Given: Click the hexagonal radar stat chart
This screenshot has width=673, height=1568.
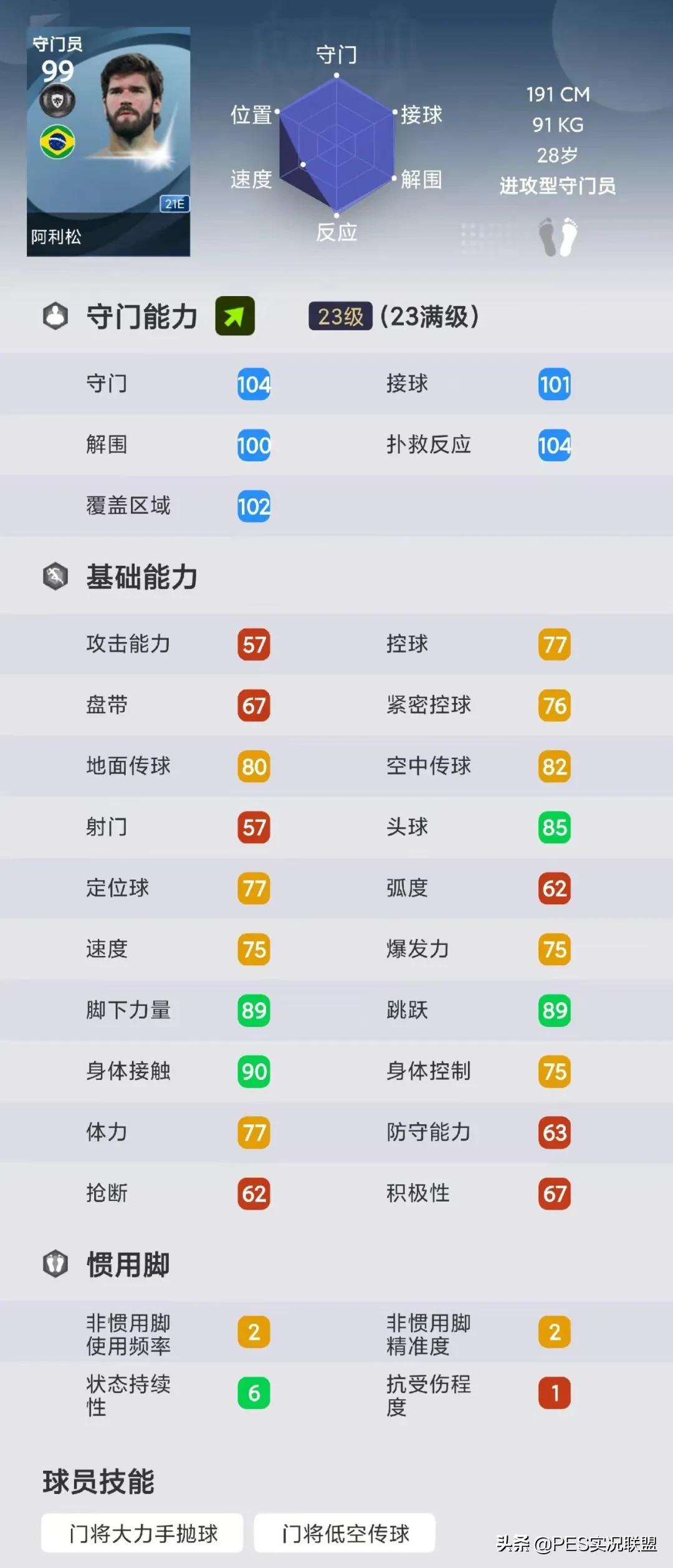Looking at the screenshot, I should (336, 148).
